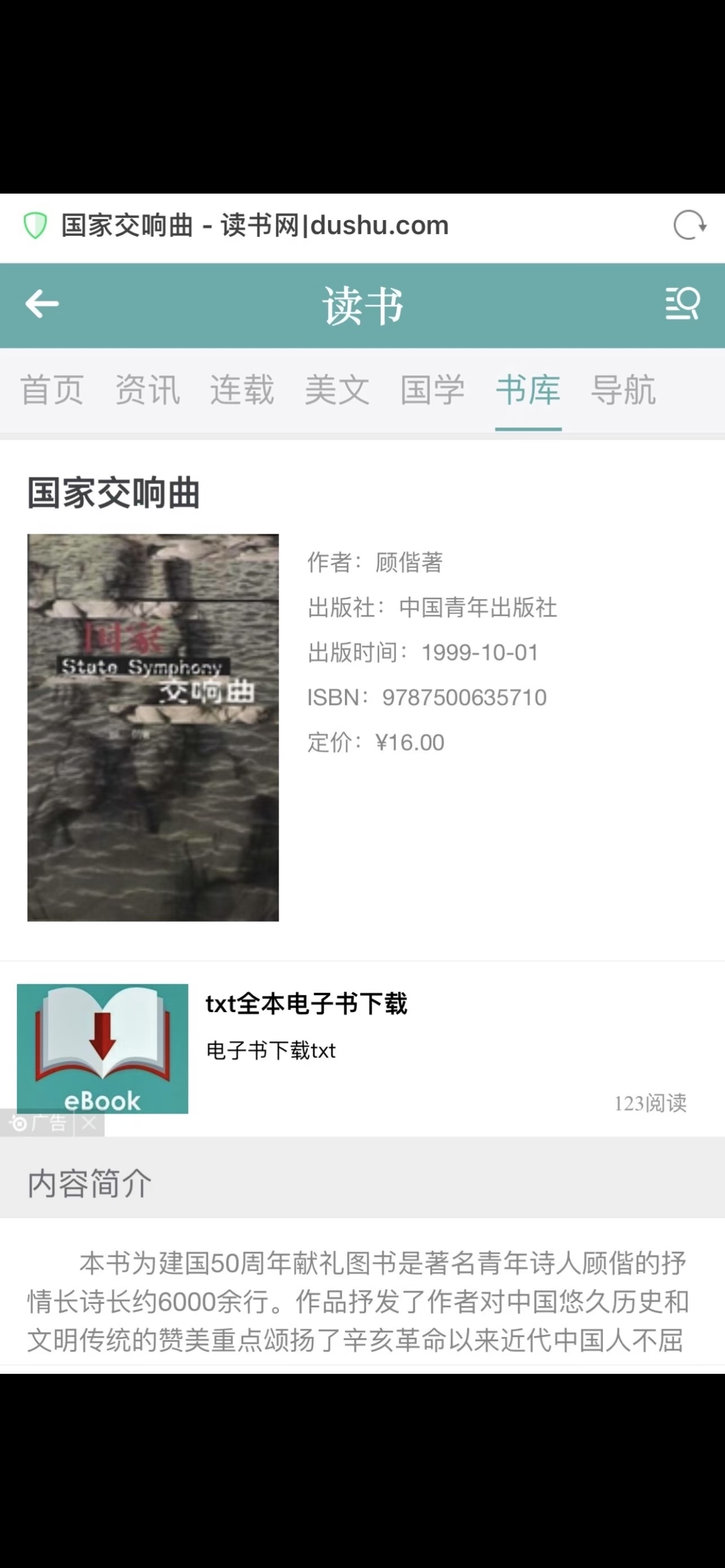Screen dimensions: 725x1568
Task: Go back using the header arrow
Action: (41, 304)
